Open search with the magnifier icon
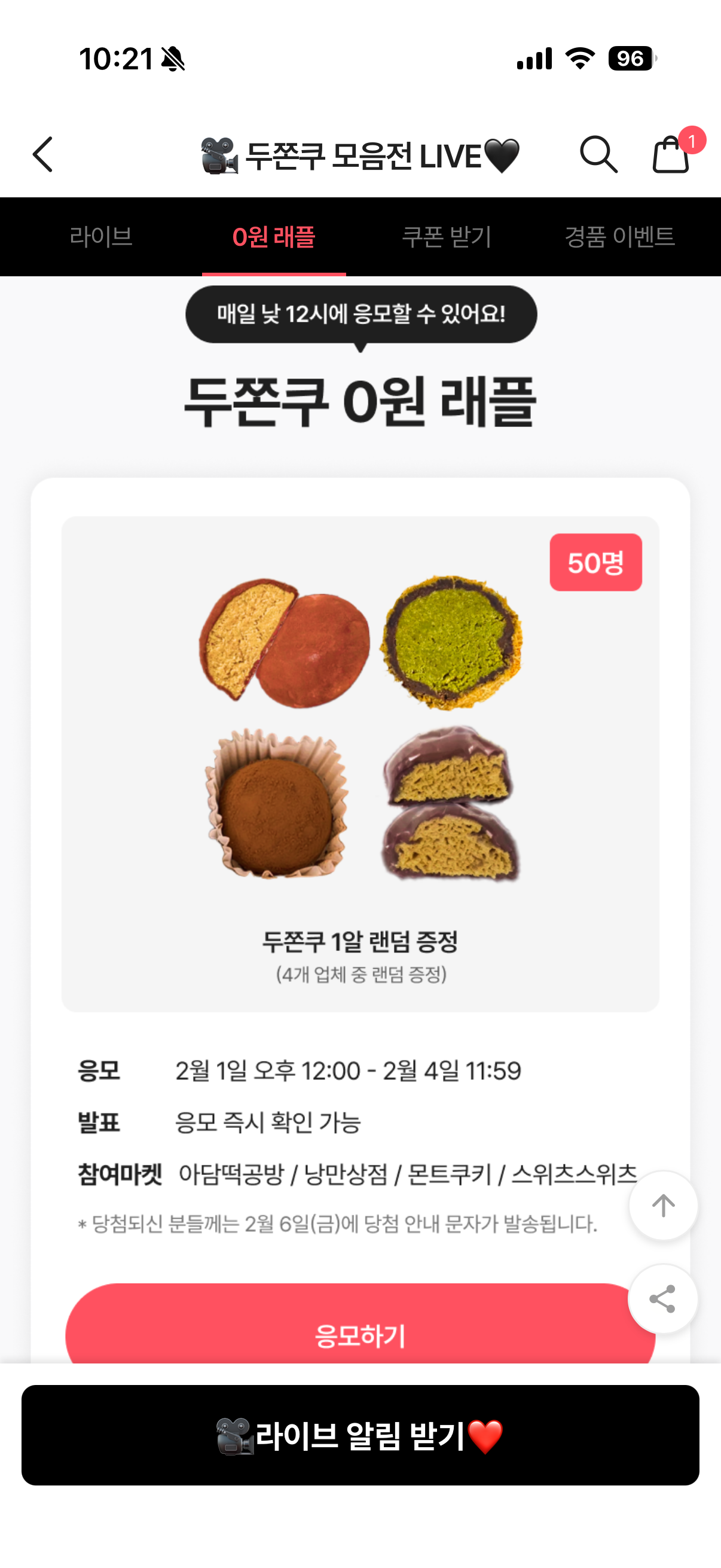The height and width of the screenshot is (1568, 721). 598,155
